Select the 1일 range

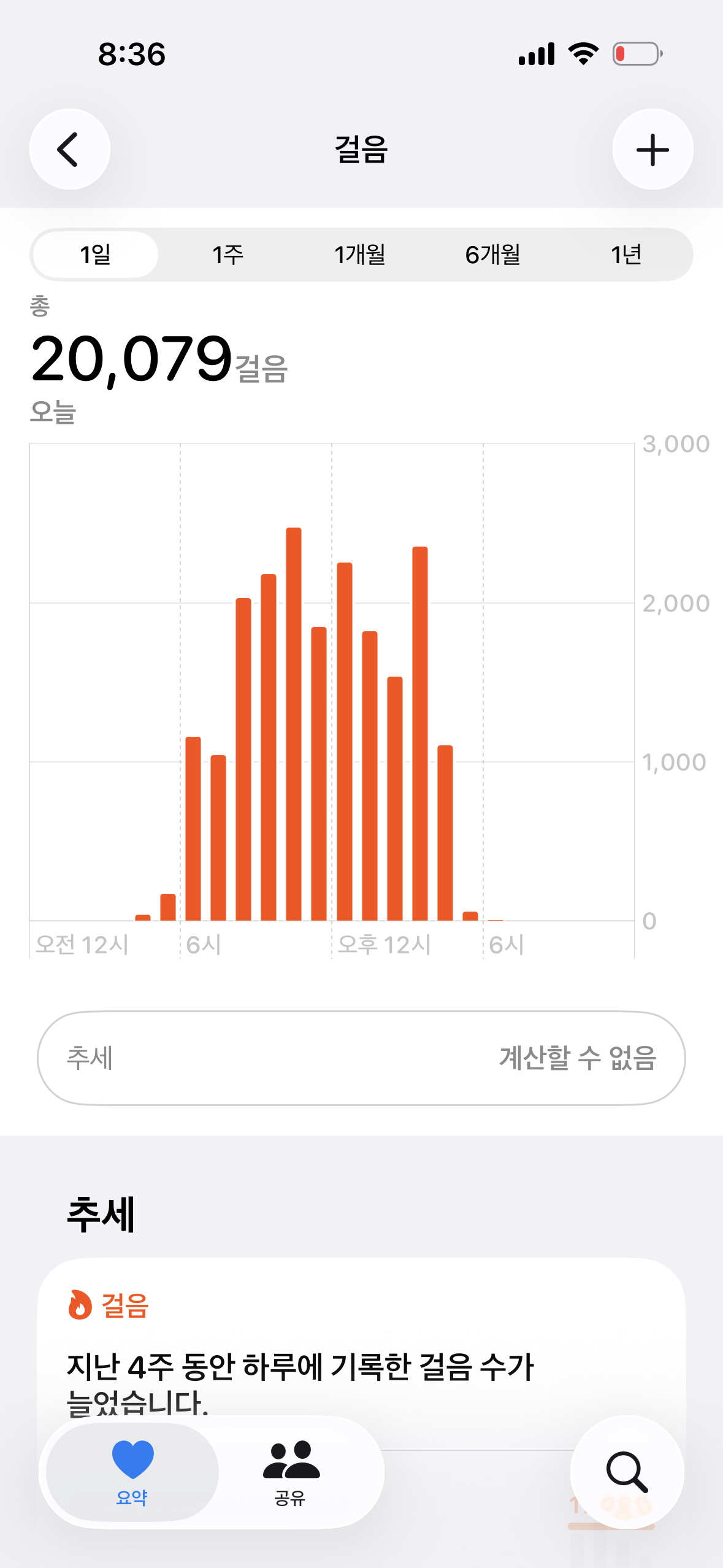(96, 255)
